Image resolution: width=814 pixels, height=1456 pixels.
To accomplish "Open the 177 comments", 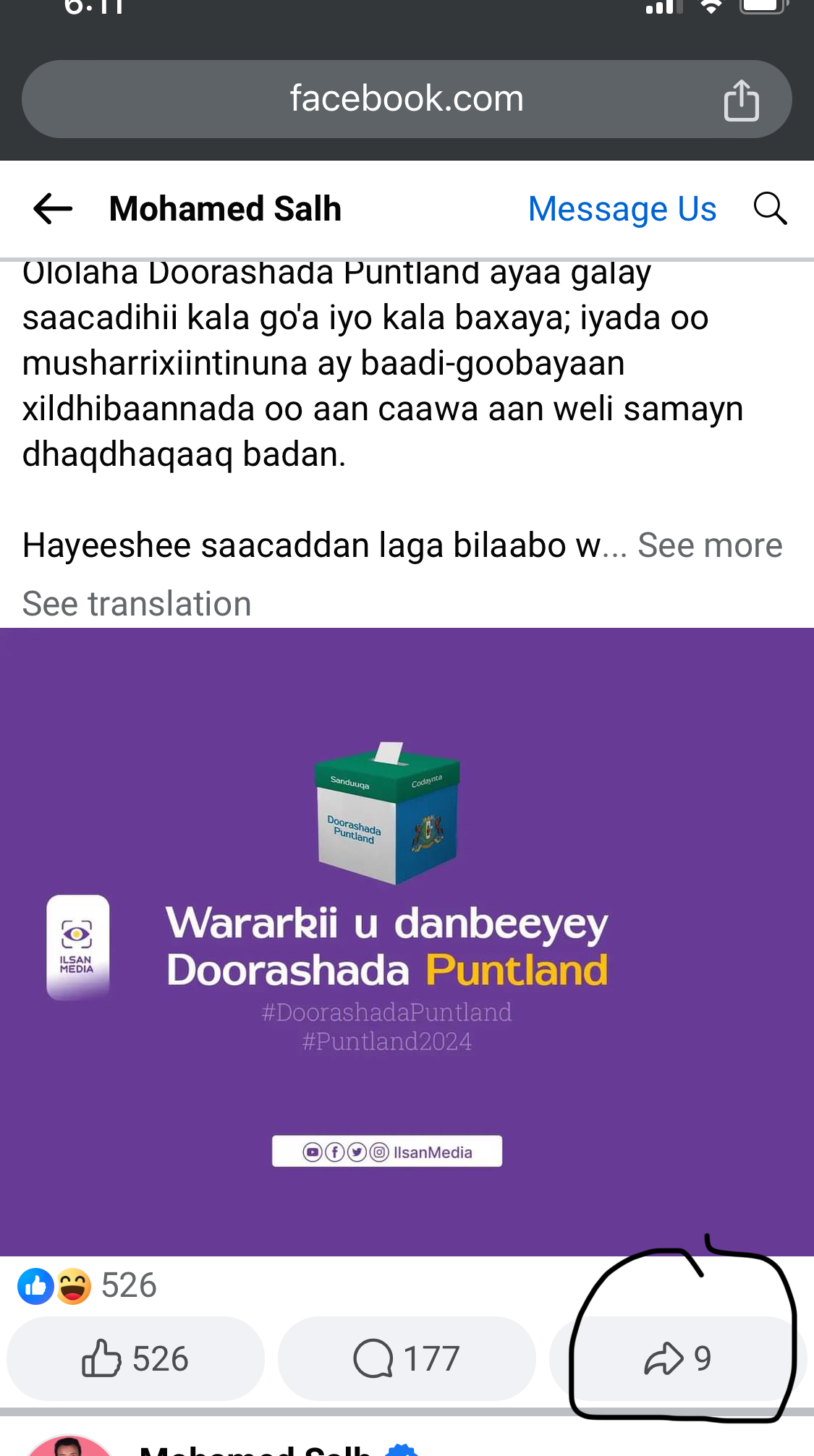I will (407, 1358).
